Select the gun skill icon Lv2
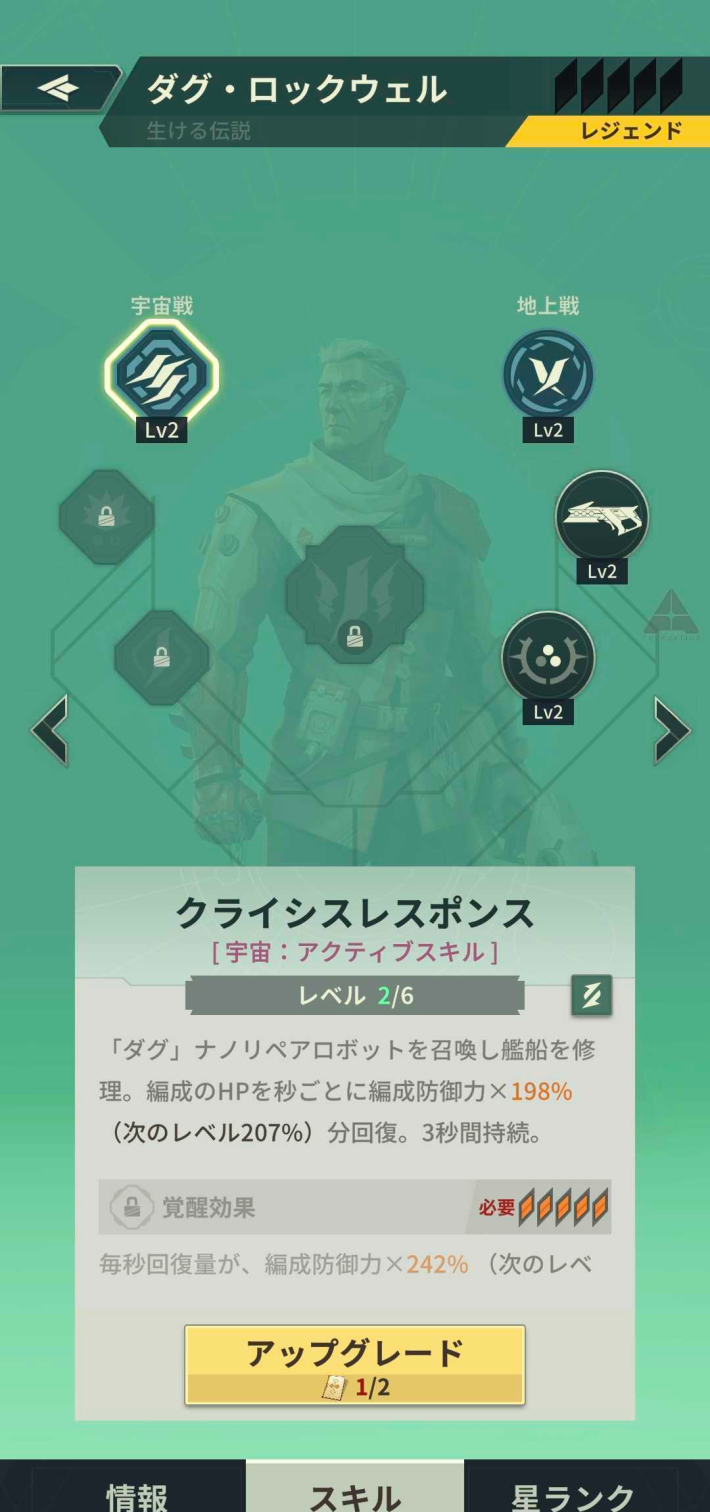Image resolution: width=710 pixels, height=1512 pixels. tap(602, 517)
